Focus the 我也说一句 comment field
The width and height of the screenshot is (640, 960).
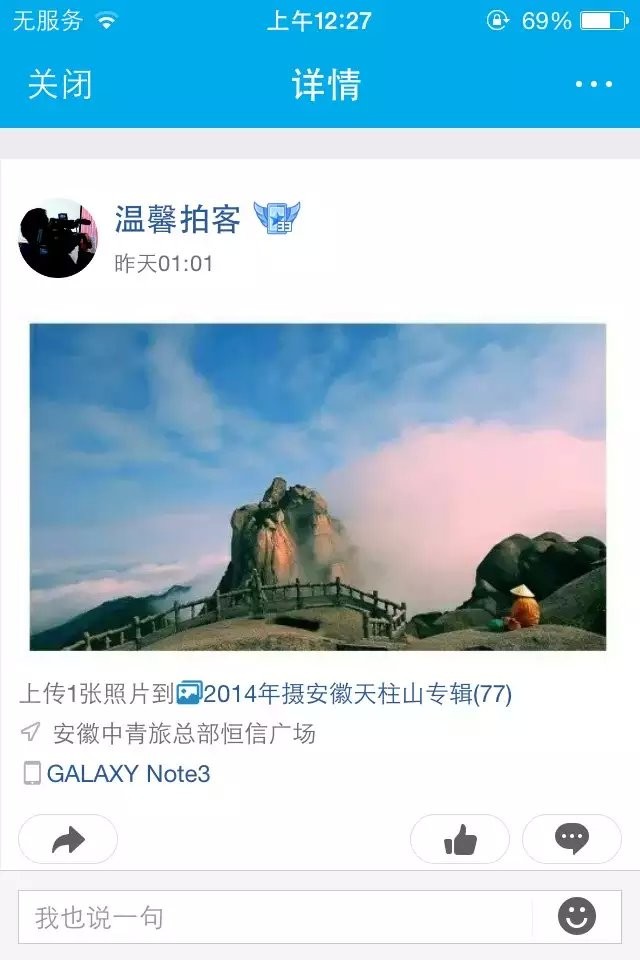pos(275,917)
